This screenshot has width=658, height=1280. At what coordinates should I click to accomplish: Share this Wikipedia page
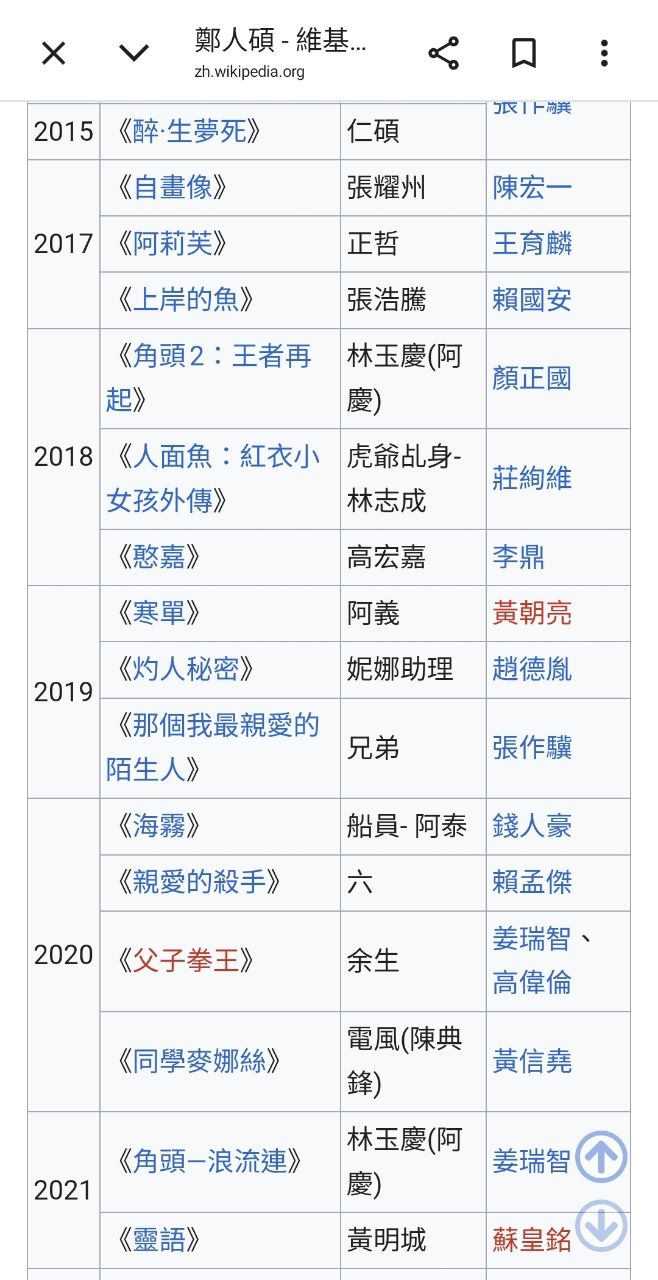(443, 53)
